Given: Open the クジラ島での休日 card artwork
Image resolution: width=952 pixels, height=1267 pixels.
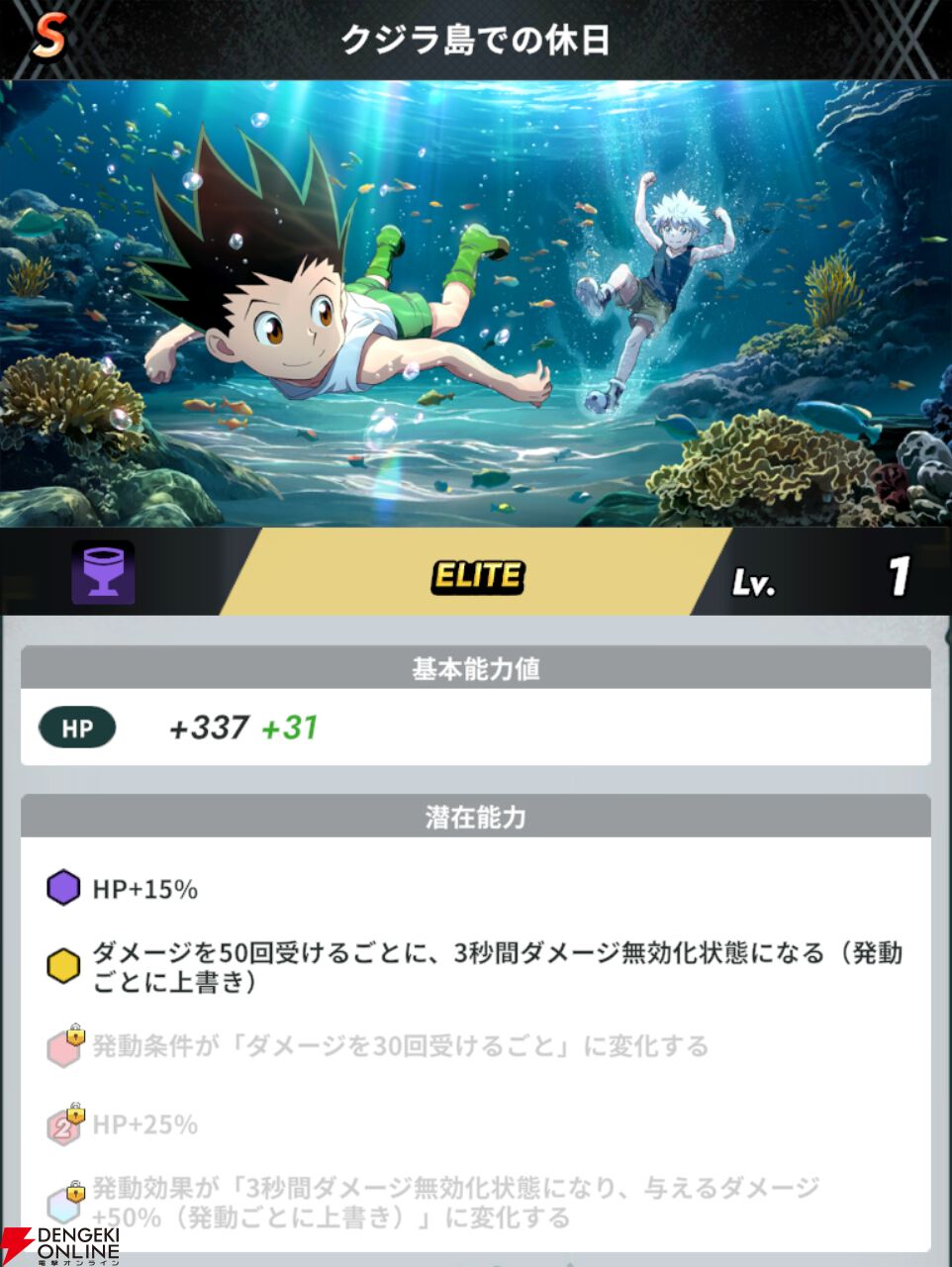Looking at the screenshot, I should pyautogui.click(x=476, y=303).
